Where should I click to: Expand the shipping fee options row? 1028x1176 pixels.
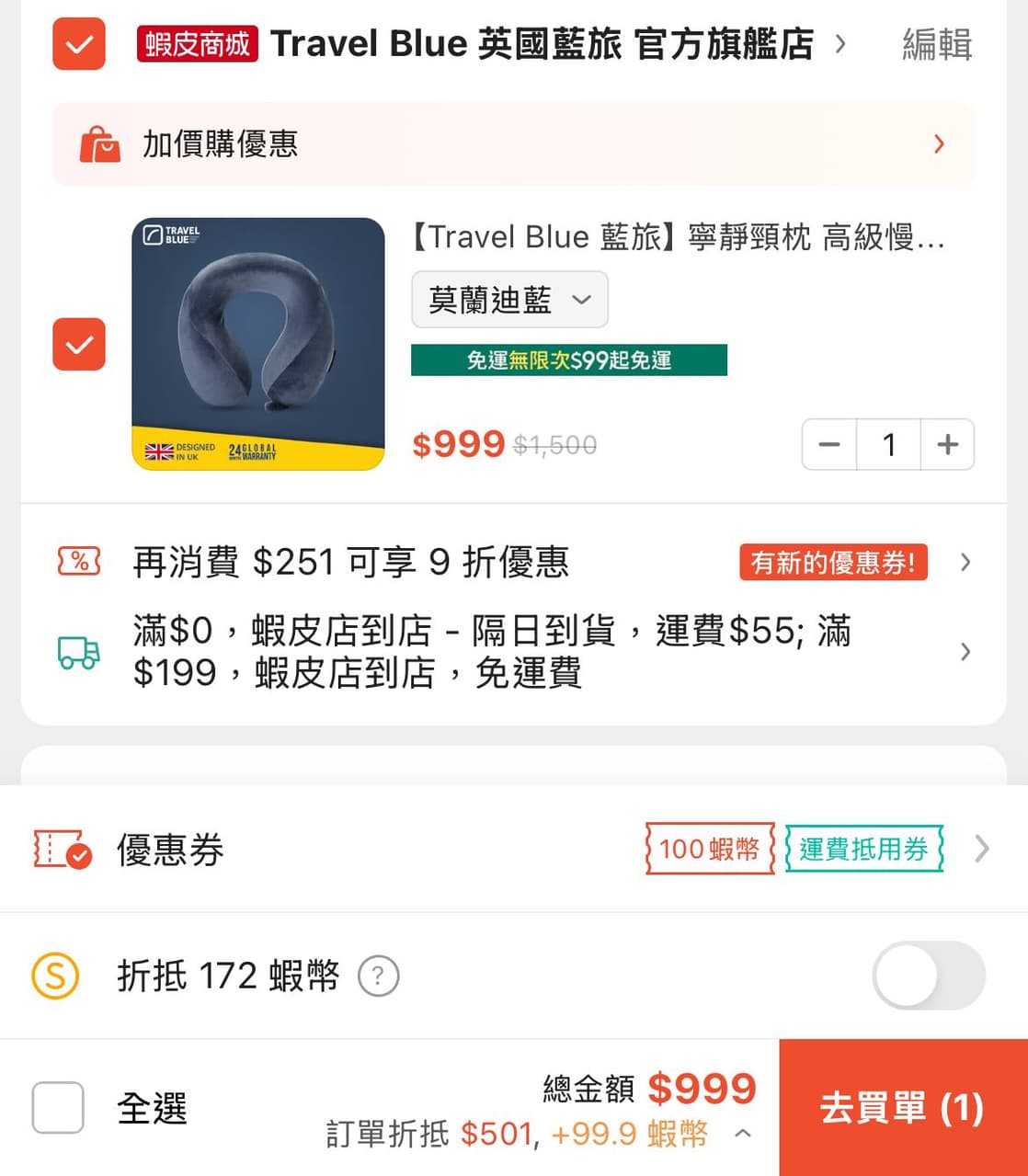click(x=965, y=652)
